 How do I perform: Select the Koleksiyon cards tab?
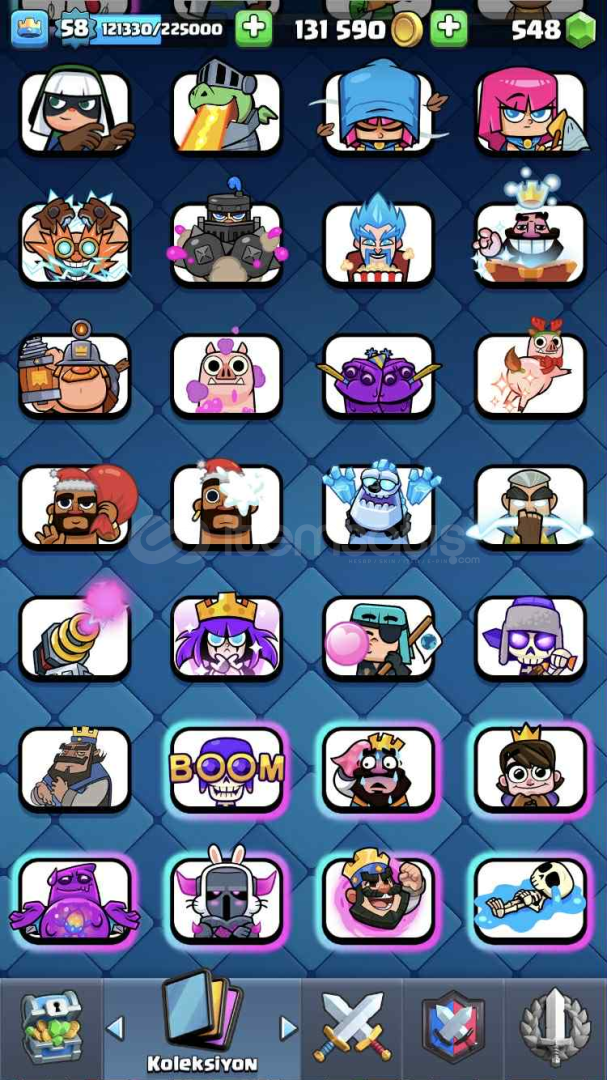click(x=202, y=1024)
